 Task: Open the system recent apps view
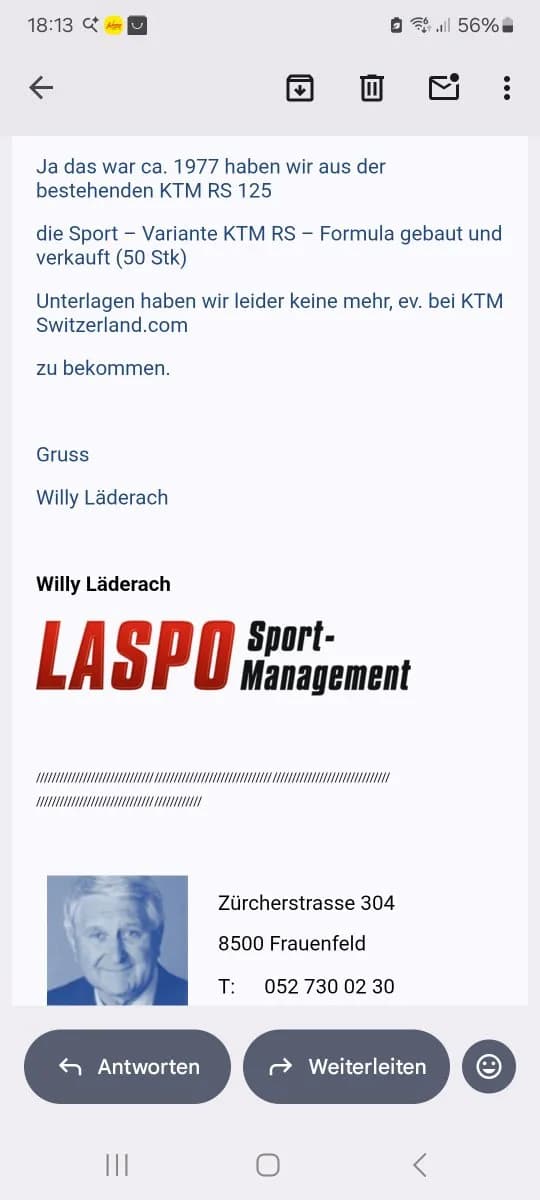(x=117, y=1164)
